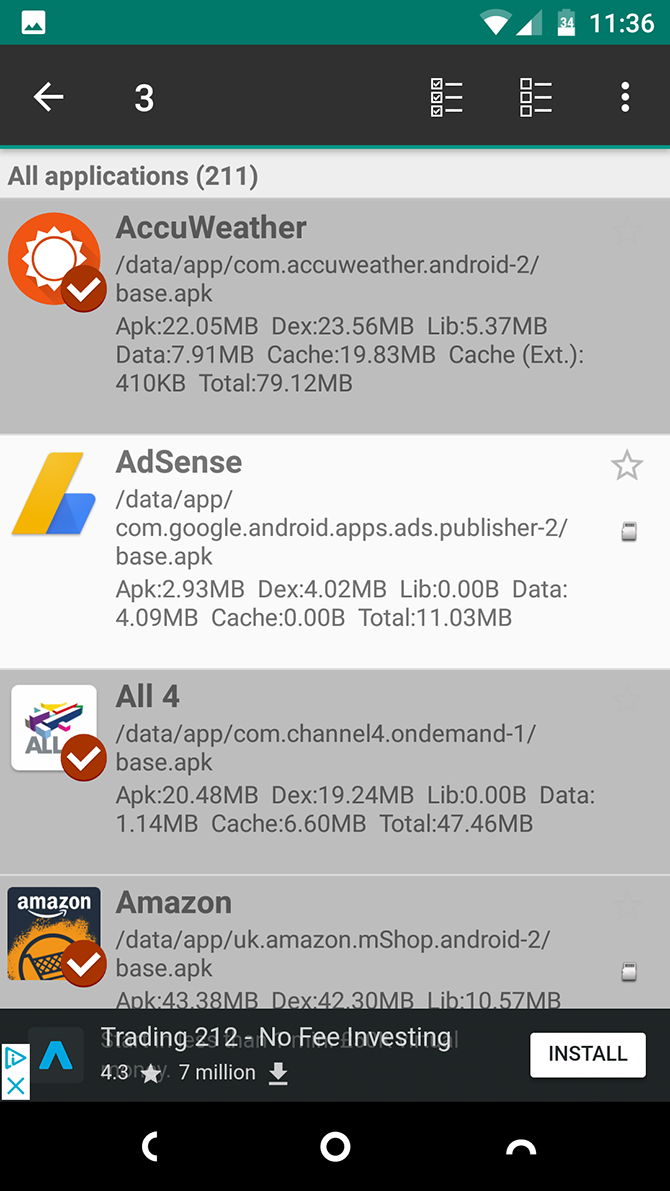670x1191 pixels.
Task: Go to the home screen
Action: [335, 1147]
